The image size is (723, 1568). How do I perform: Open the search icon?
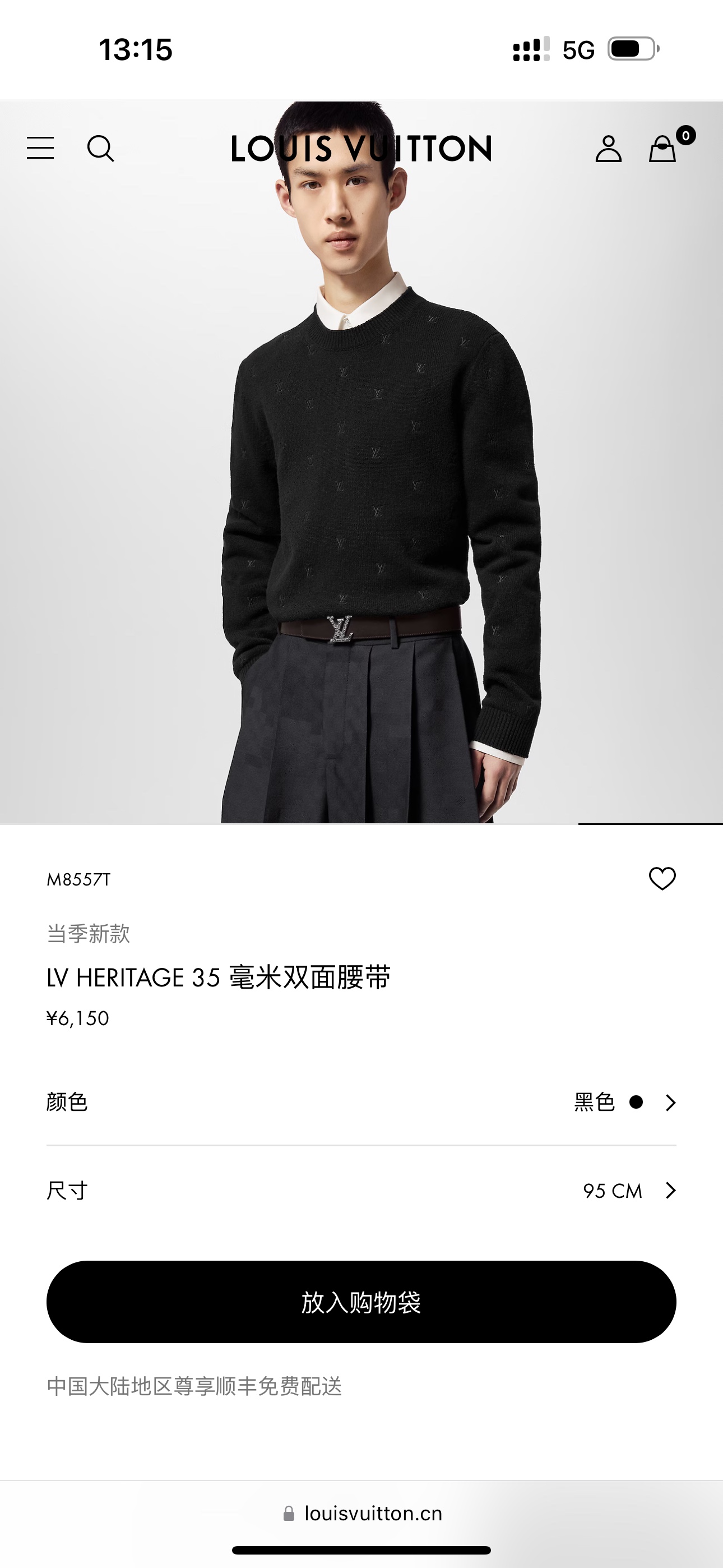click(100, 148)
